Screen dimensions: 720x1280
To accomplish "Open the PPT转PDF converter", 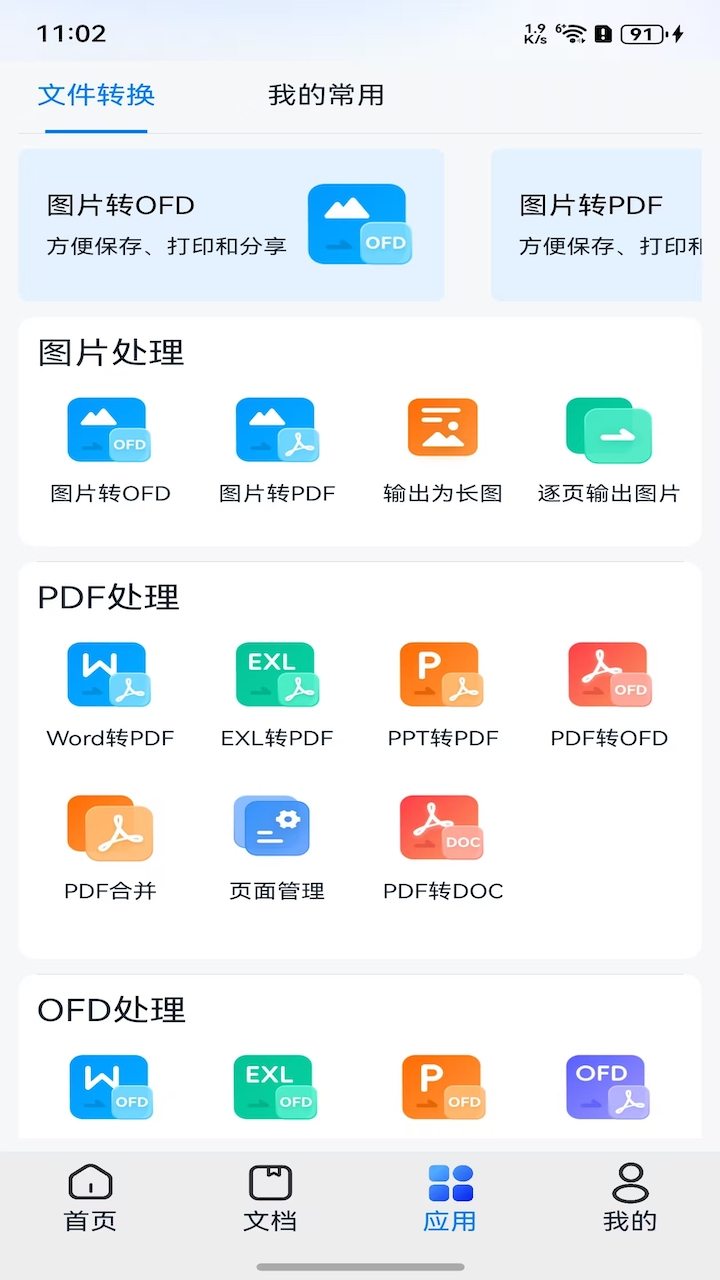I will point(442,675).
